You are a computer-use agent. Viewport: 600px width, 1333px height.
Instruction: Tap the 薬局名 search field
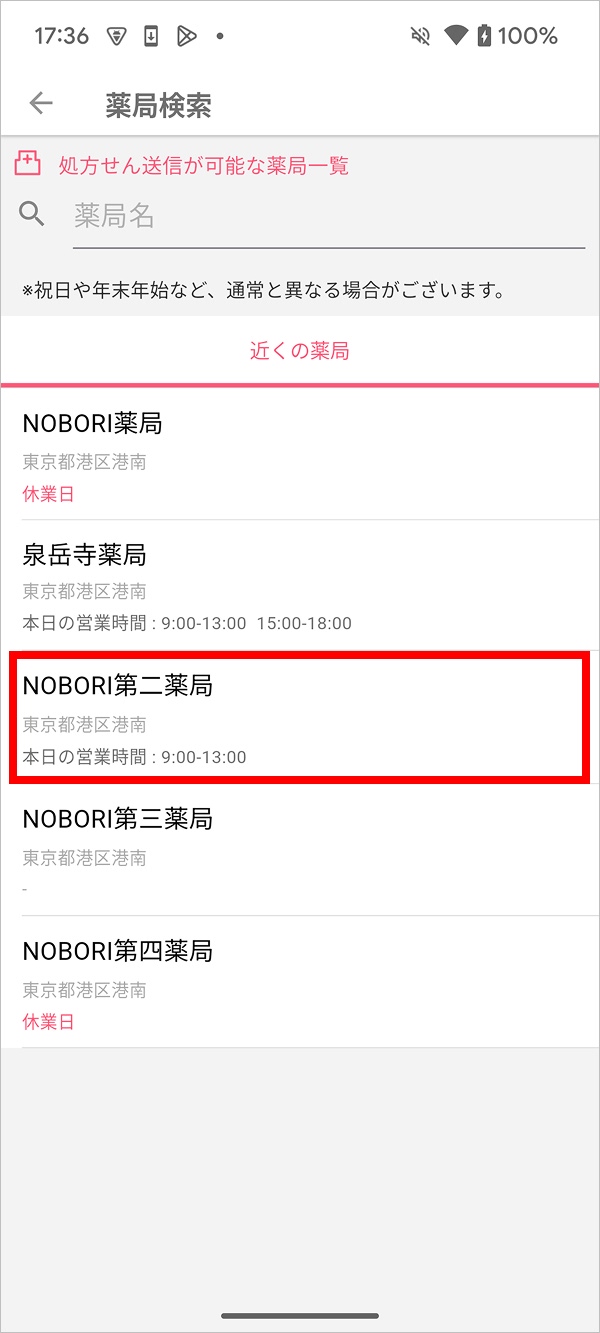(x=329, y=216)
